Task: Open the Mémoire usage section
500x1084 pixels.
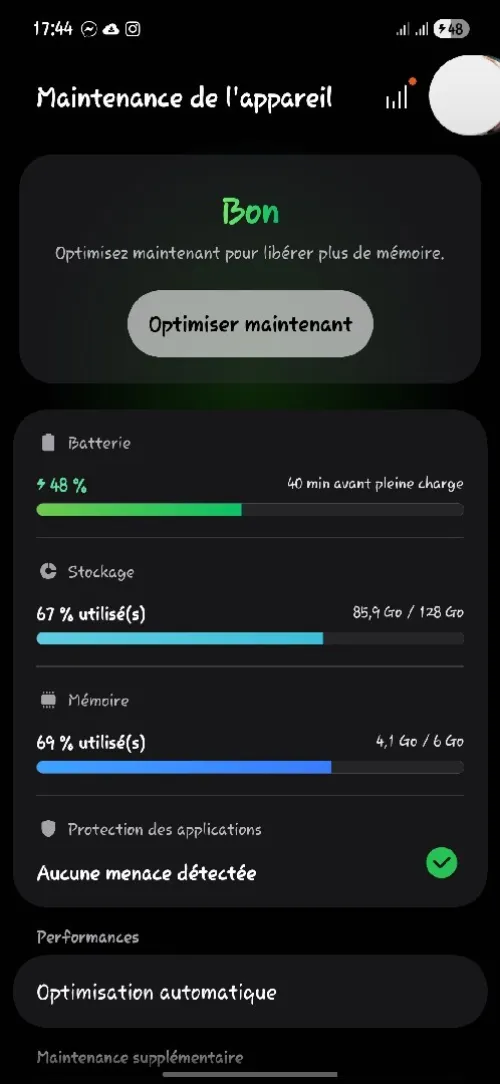Action: click(x=250, y=731)
